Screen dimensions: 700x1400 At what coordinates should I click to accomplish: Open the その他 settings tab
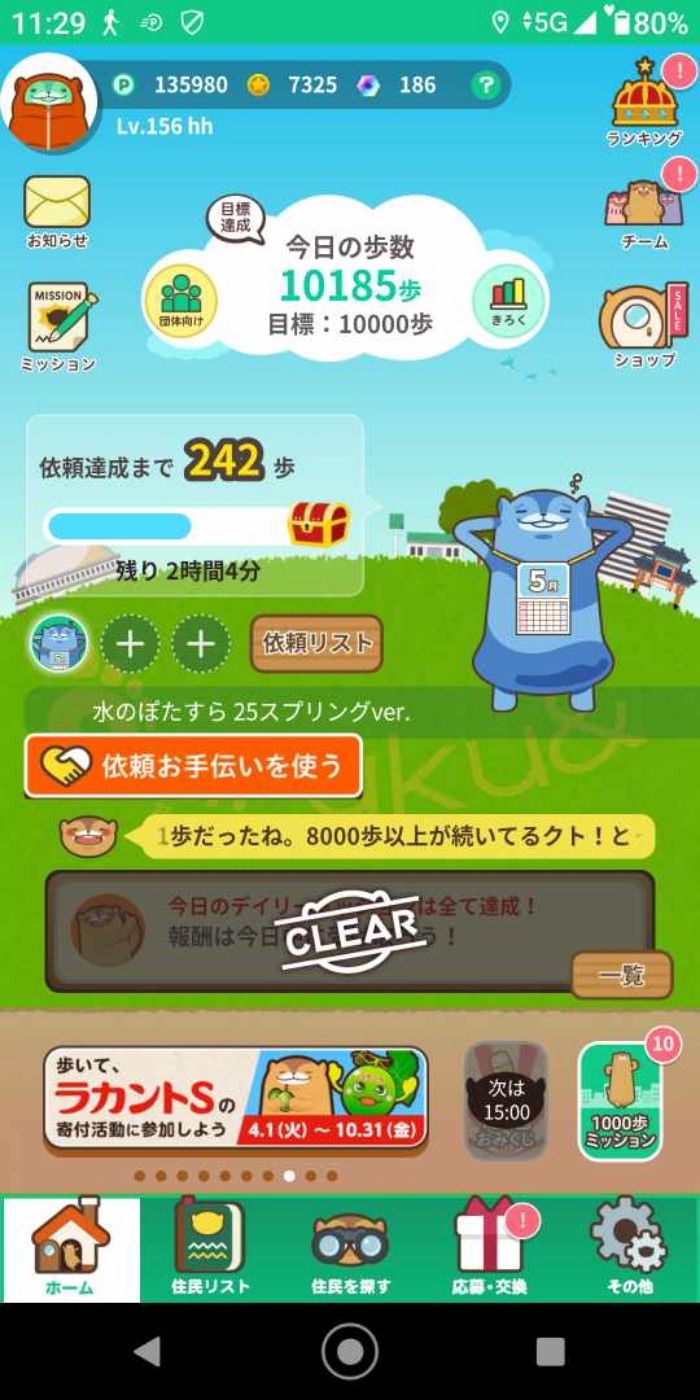(629, 1248)
